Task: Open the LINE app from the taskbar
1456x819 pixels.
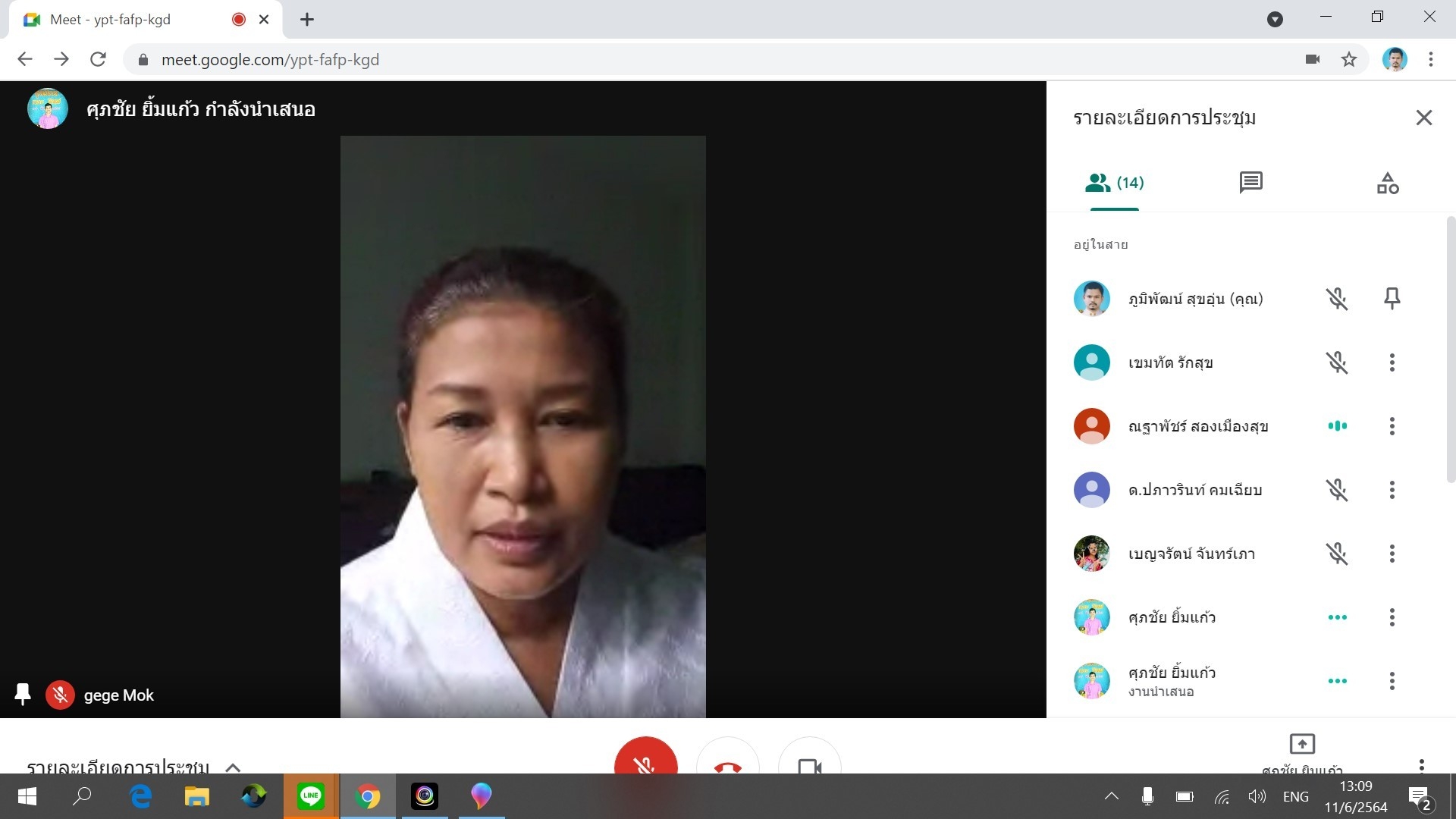Action: point(311,796)
